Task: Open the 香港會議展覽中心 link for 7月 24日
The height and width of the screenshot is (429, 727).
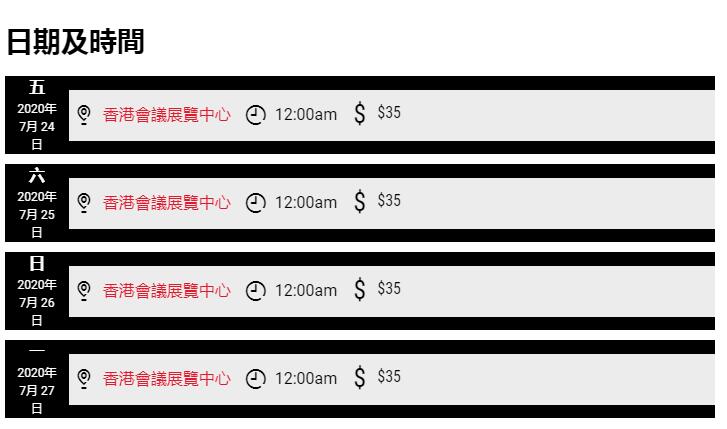Action: [x=166, y=115]
